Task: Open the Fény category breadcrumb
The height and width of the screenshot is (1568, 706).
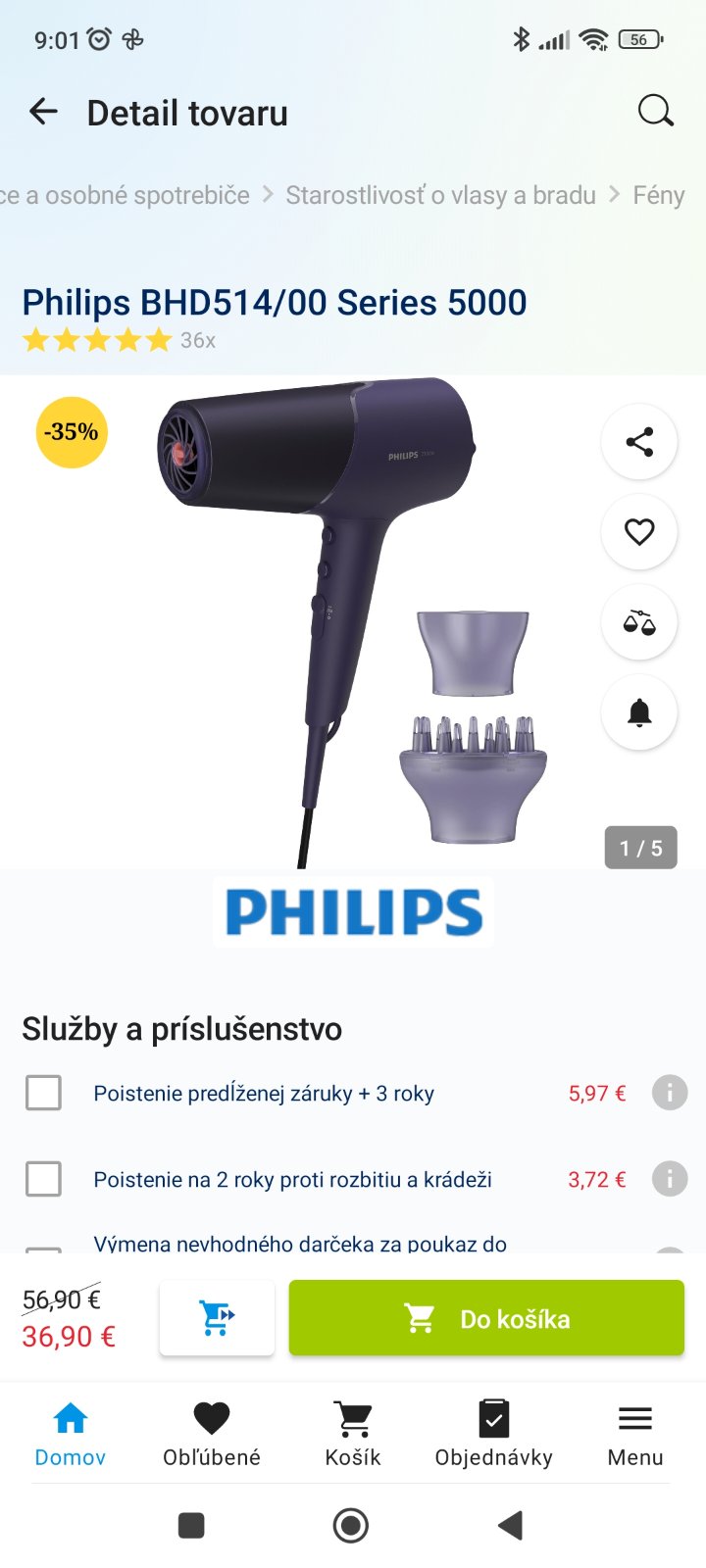Action: tap(659, 195)
